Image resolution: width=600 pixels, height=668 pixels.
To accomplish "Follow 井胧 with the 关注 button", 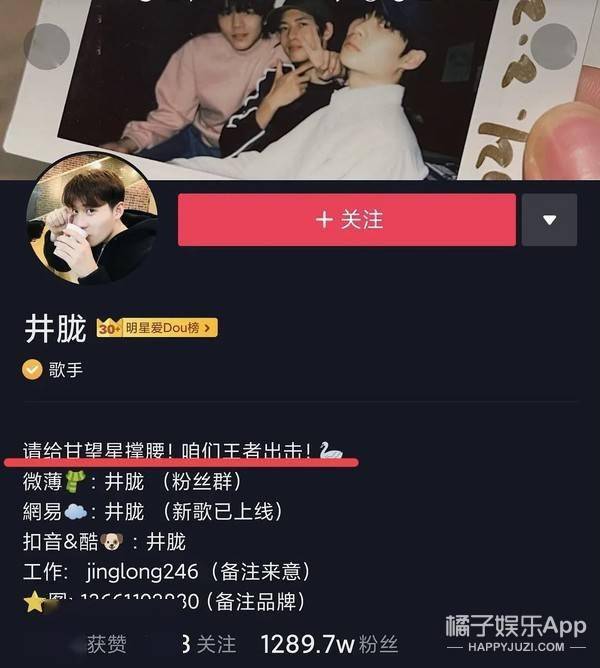I will 347,220.
